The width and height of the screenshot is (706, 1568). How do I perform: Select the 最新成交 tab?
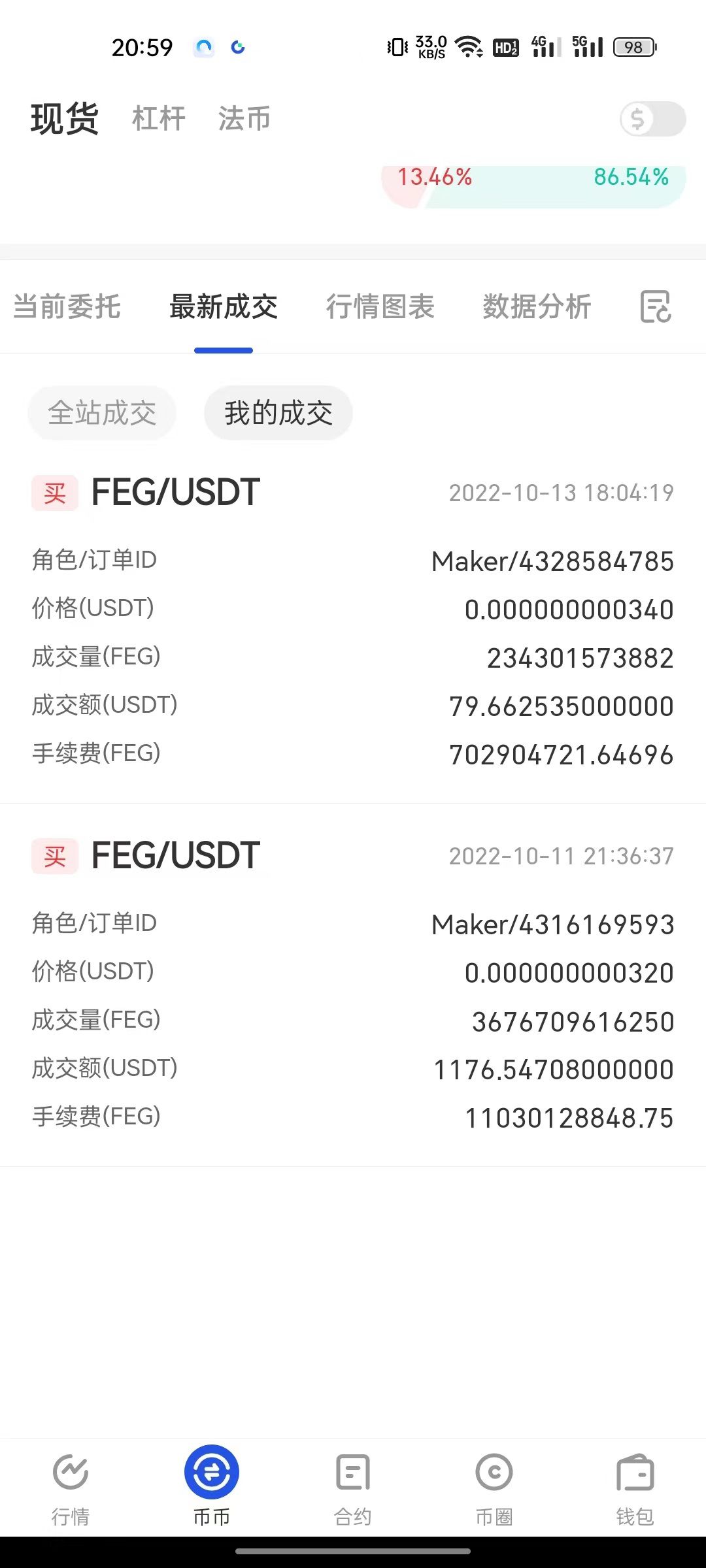[x=224, y=306]
